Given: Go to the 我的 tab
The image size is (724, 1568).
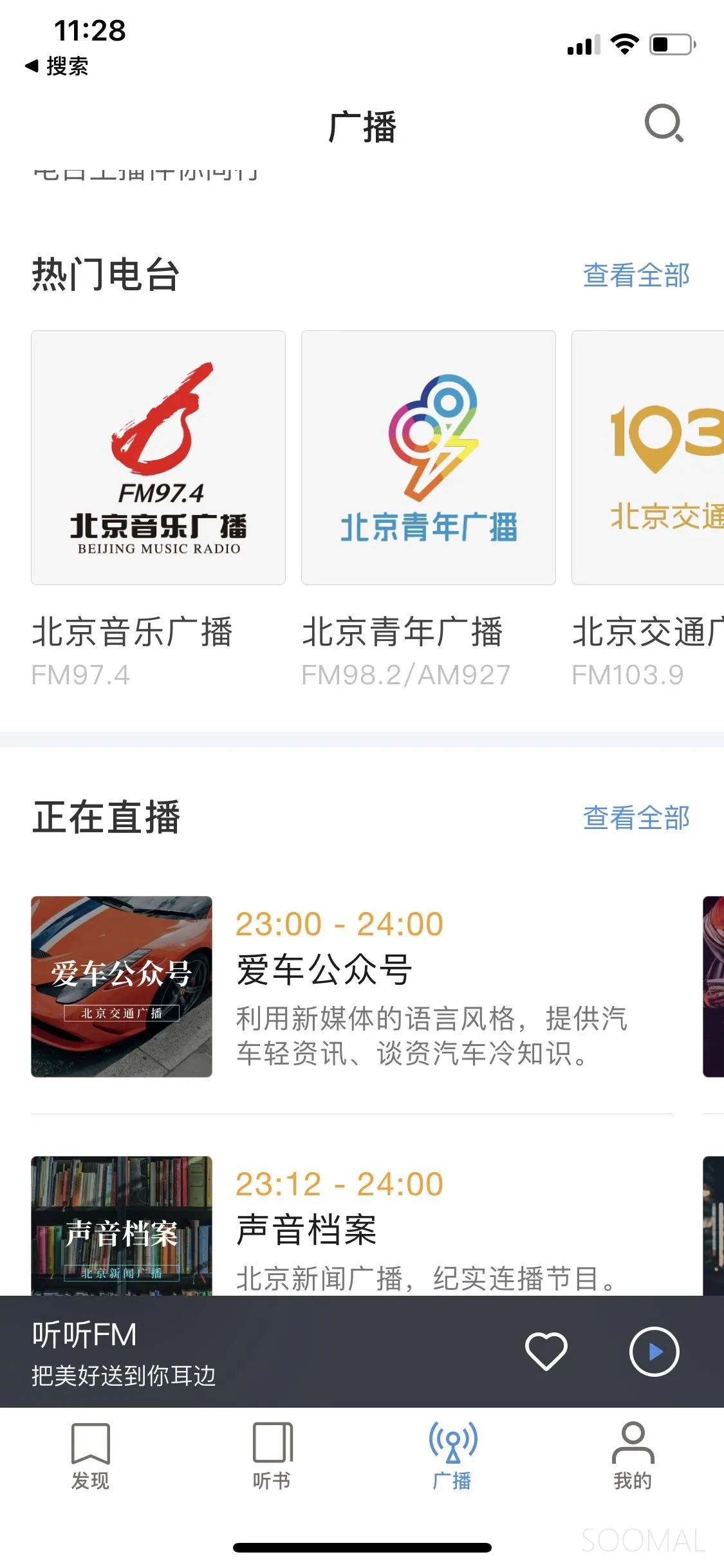Looking at the screenshot, I should (633, 1457).
